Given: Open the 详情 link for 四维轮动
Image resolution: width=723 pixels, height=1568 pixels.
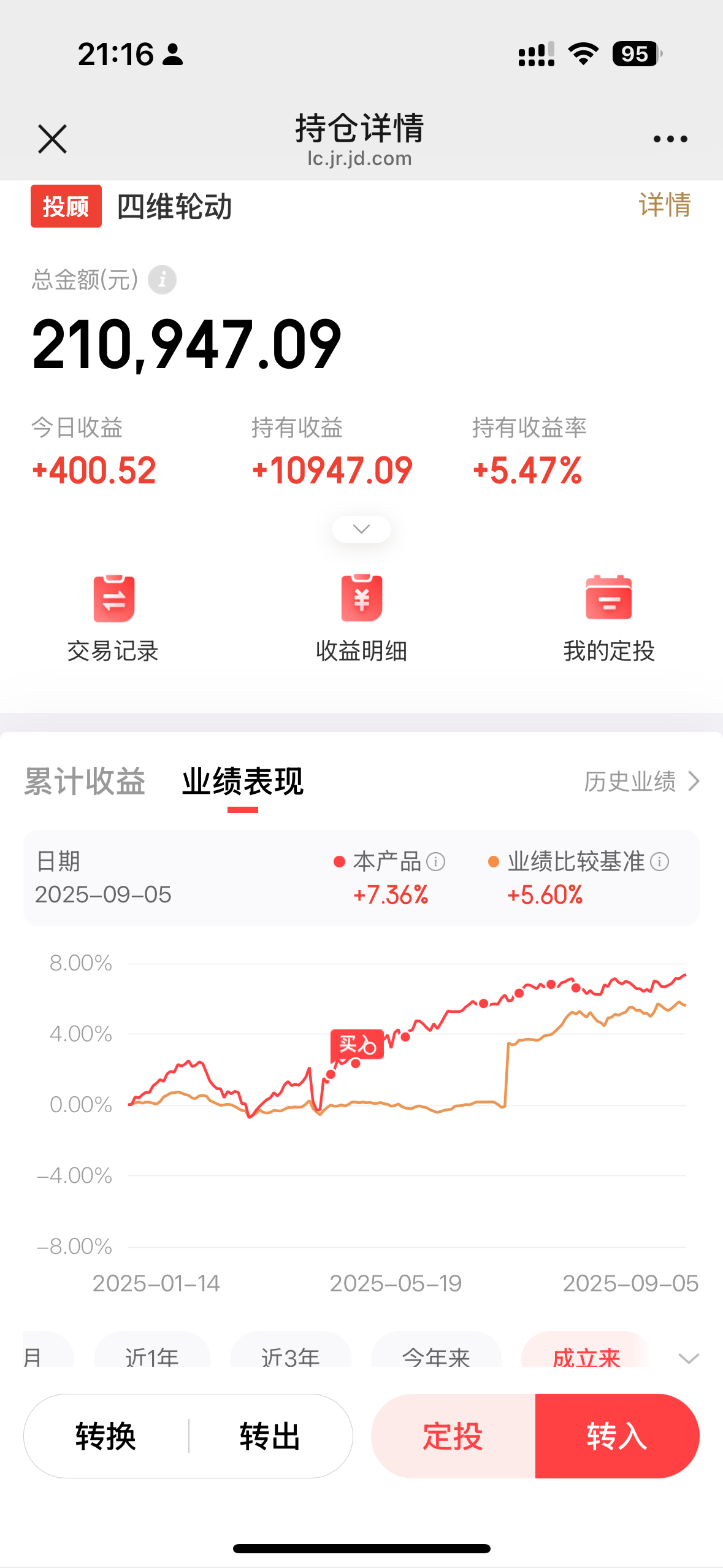Looking at the screenshot, I should click(x=665, y=205).
